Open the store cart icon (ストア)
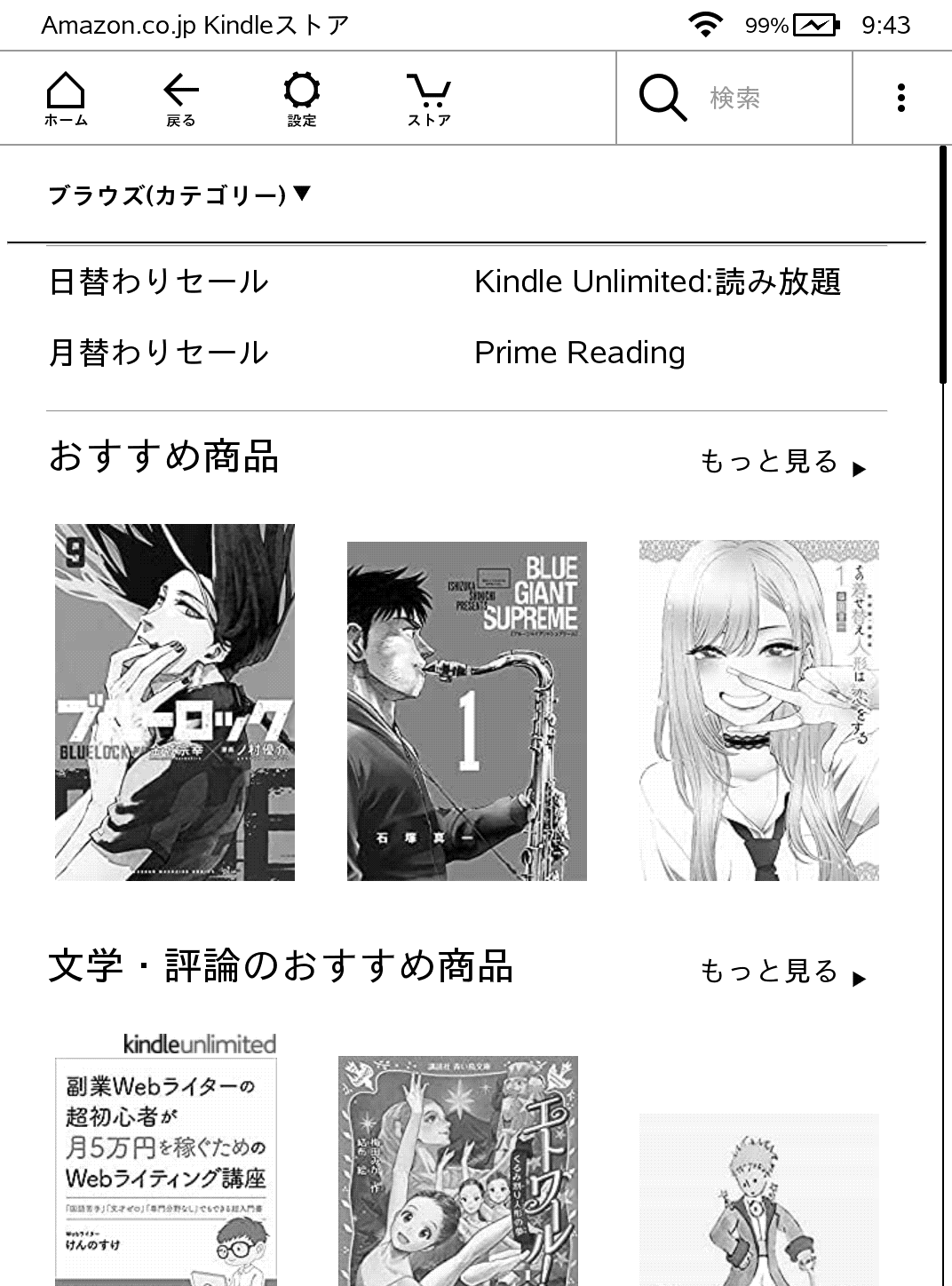Viewport: 952px width, 1286px height. coord(429,99)
